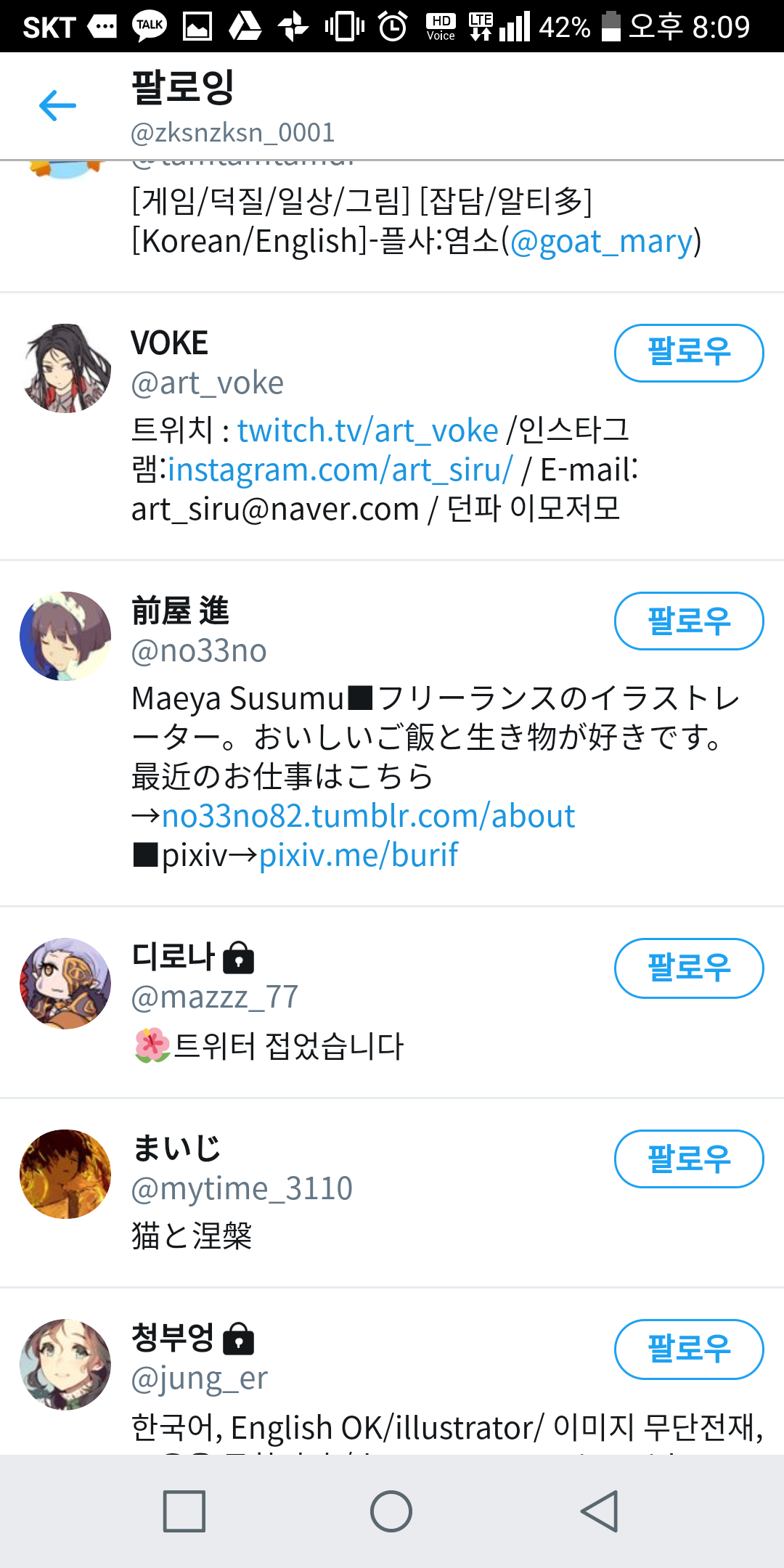Viewport: 784px width, 1568px height.
Task: Open 디로나's profile row
Action: coord(363,1045)
